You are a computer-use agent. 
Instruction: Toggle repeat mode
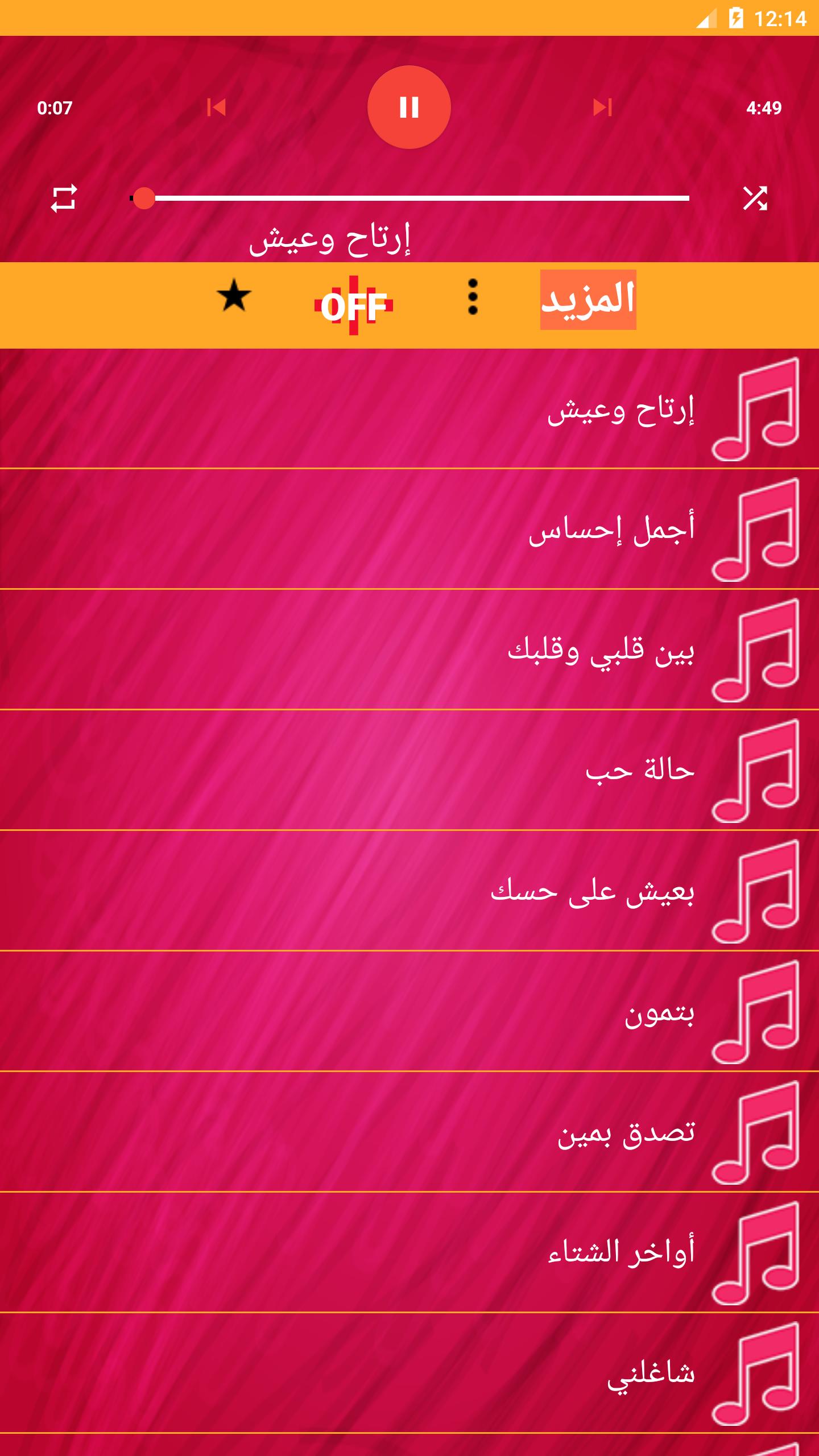pyautogui.click(x=64, y=198)
